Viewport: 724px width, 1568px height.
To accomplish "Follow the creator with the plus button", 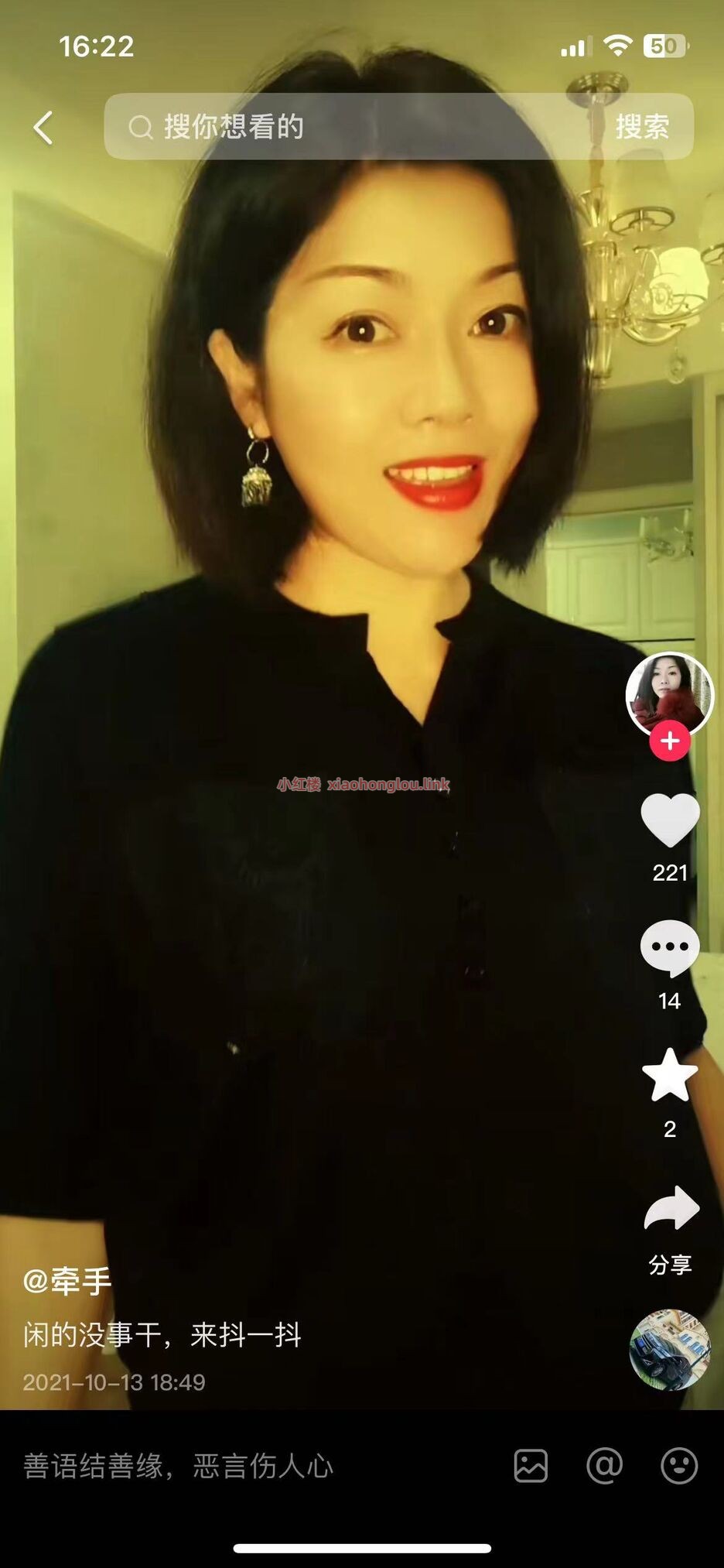I will coord(670,741).
